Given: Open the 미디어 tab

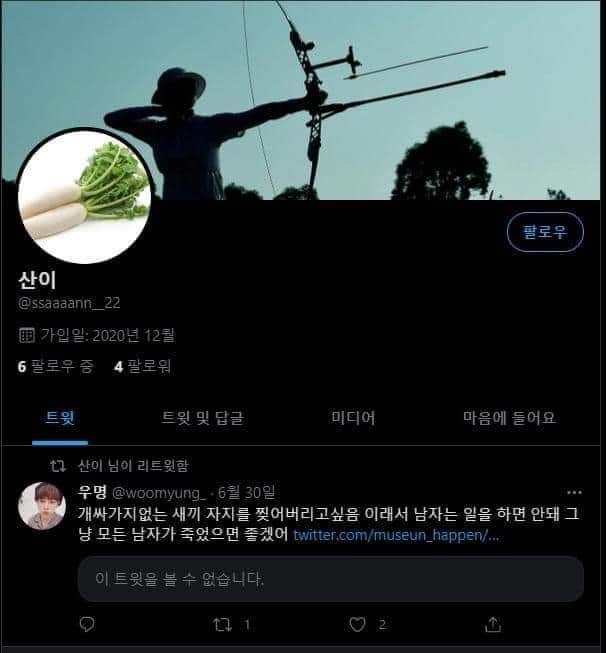Looking at the screenshot, I should point(353,418).
